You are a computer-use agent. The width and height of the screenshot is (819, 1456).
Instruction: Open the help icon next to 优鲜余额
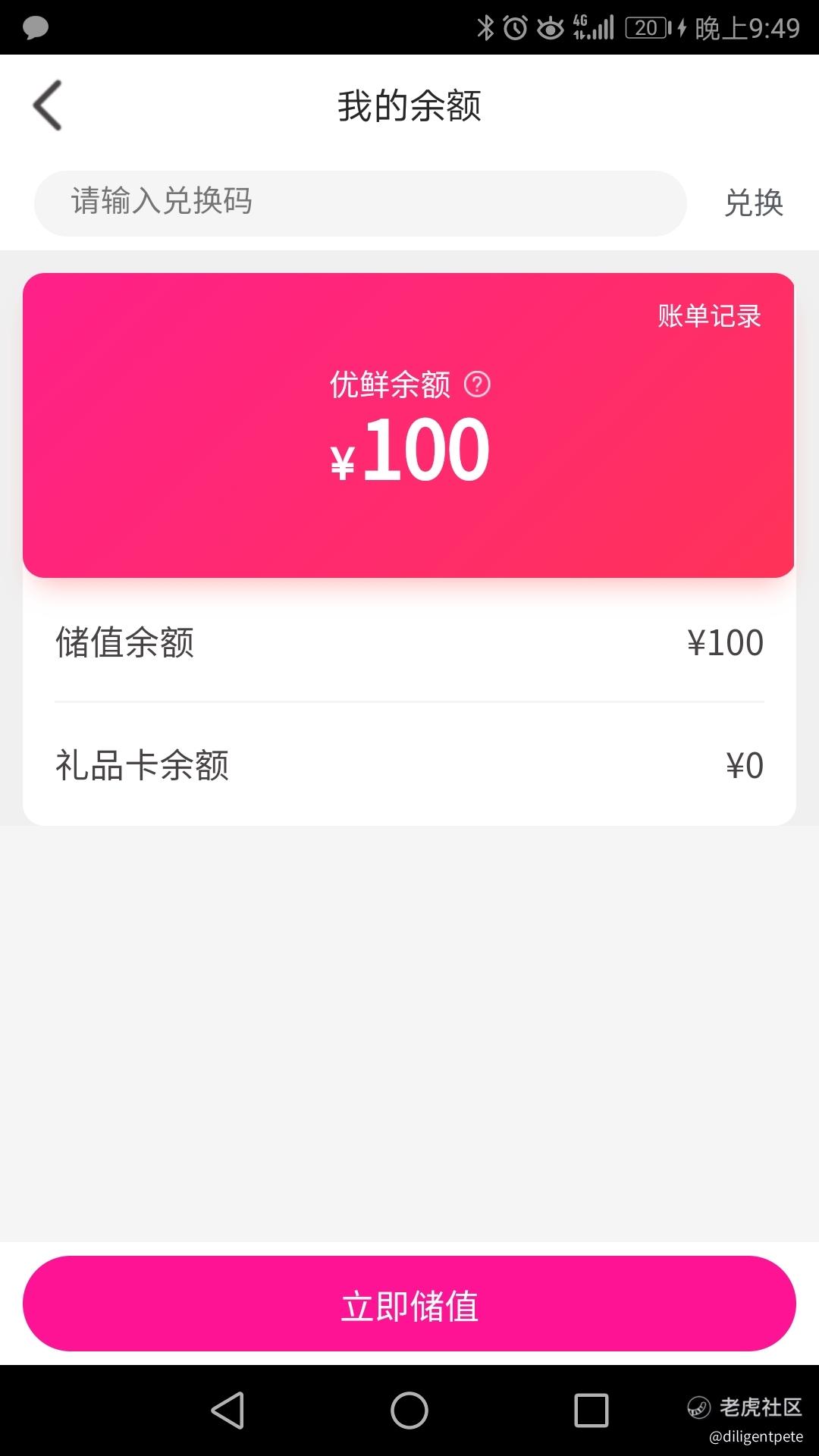[x=477, y=384]
